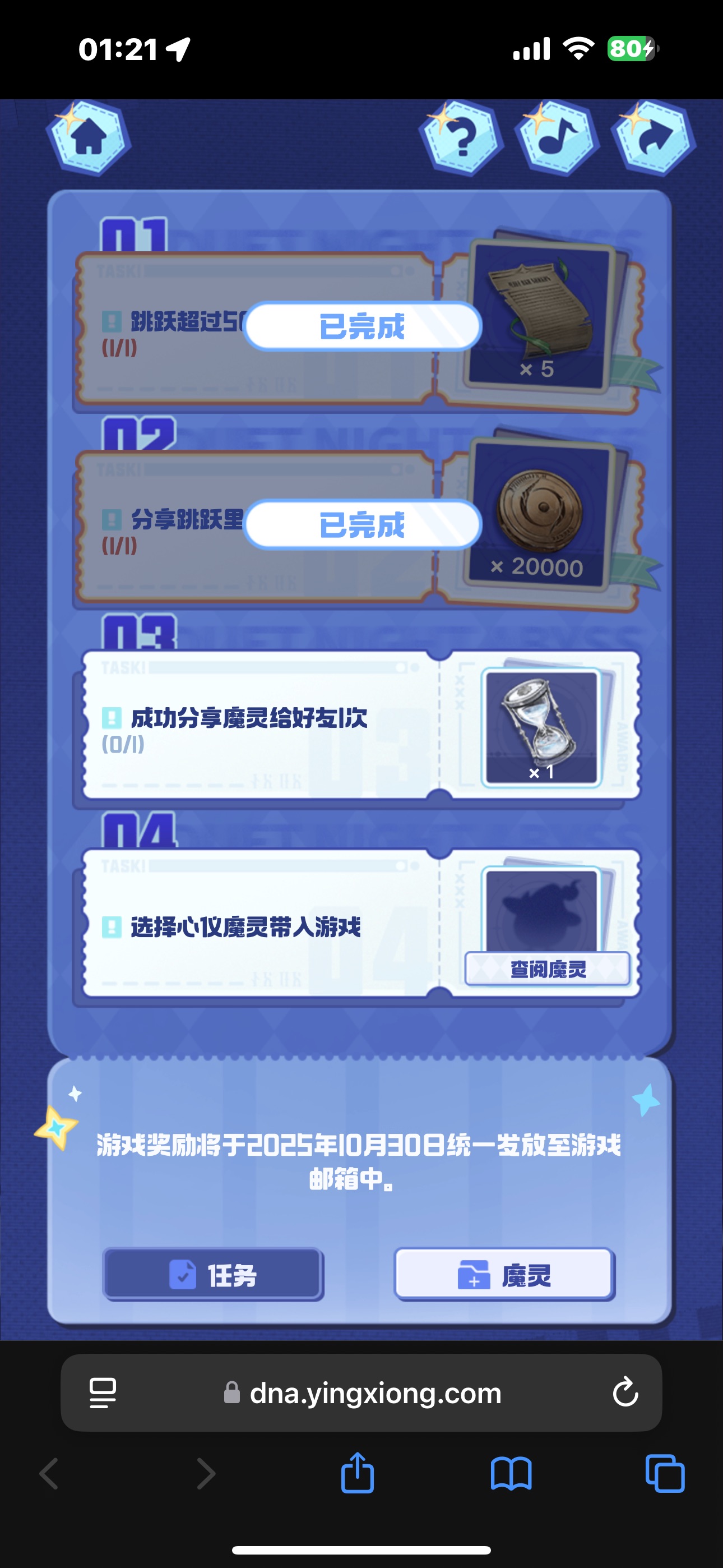
Task: Open Safari page settings menu
Action: 103,1392
